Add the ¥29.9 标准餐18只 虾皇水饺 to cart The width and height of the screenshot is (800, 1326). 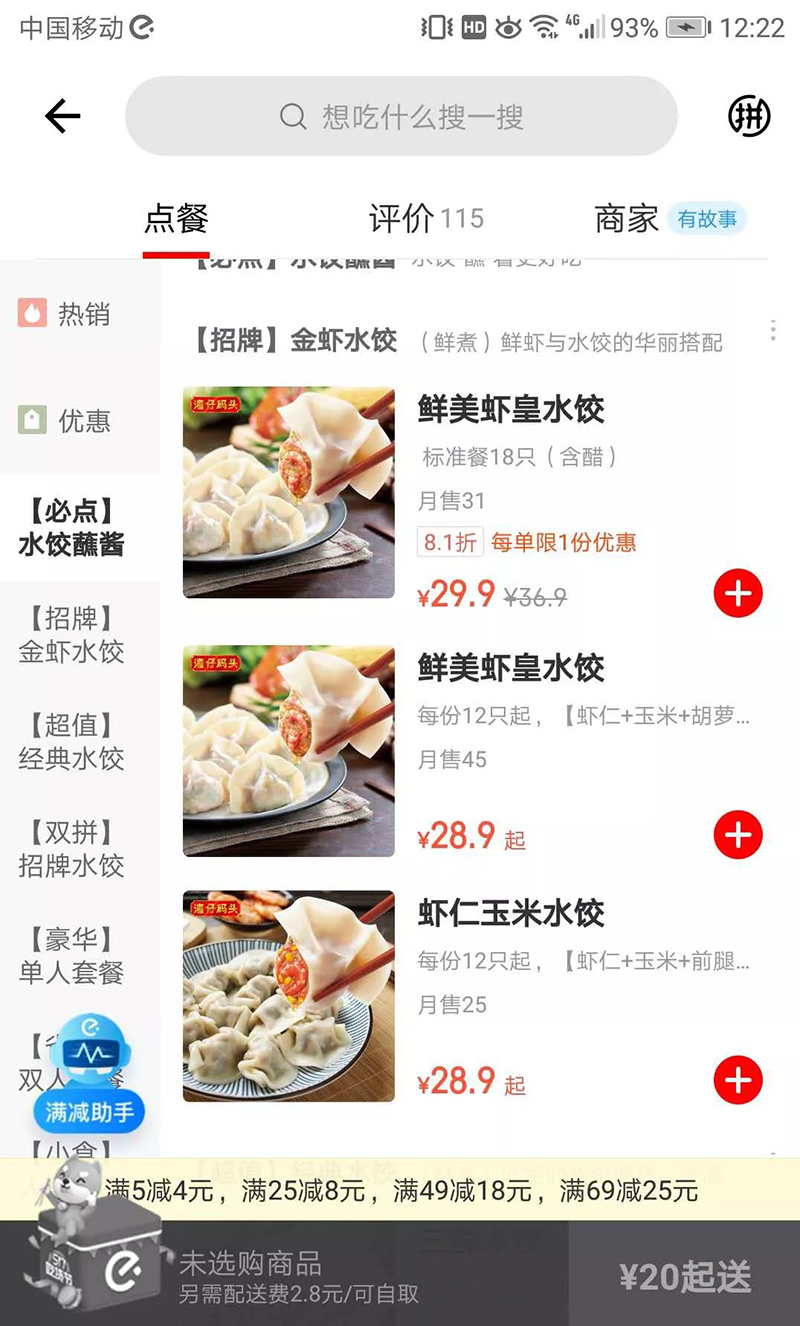coord(738,594)
